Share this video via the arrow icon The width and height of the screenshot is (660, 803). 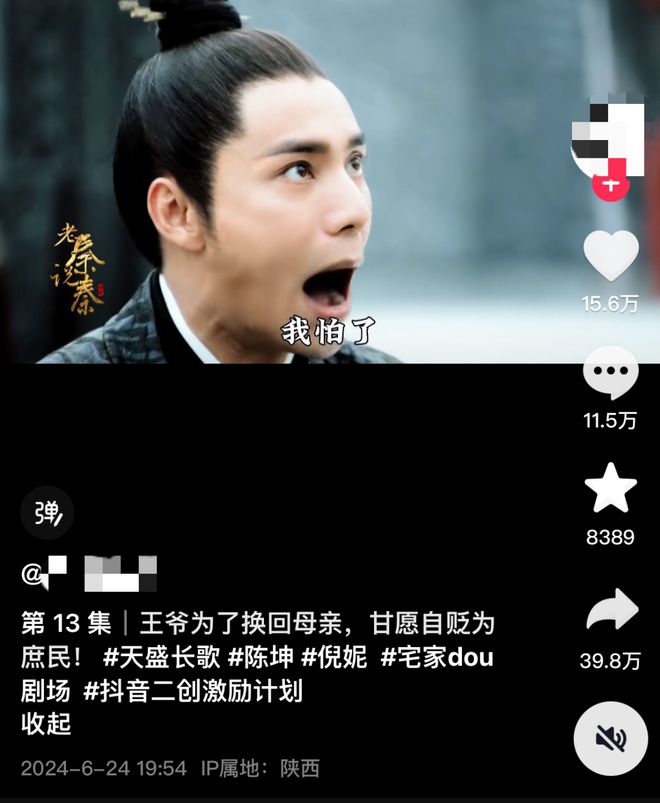pyautogui.click(x=610, y=612)
